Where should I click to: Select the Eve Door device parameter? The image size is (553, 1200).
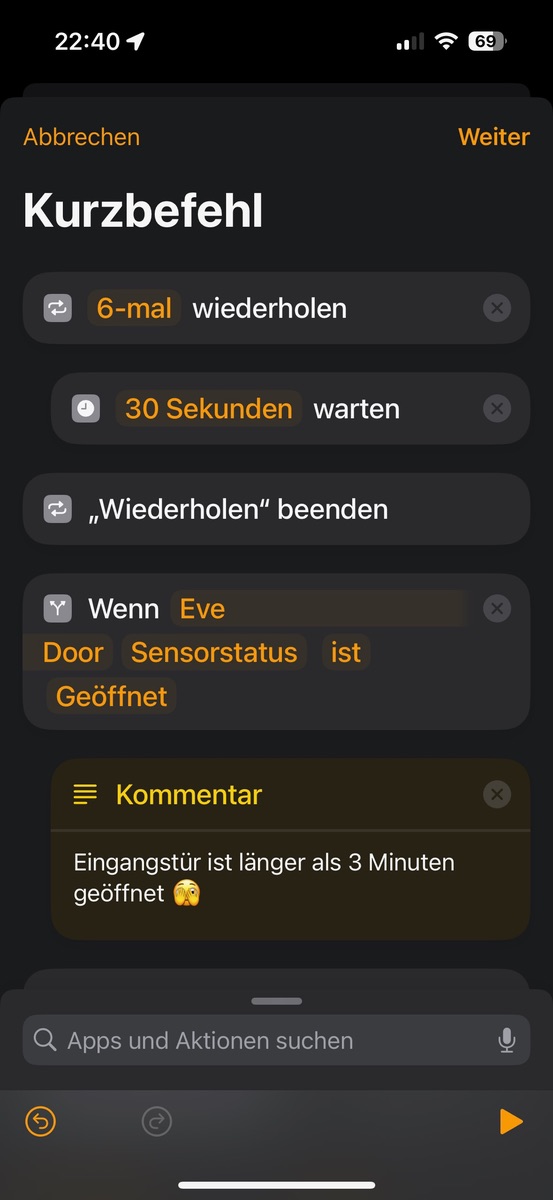(x=203, y=609)
